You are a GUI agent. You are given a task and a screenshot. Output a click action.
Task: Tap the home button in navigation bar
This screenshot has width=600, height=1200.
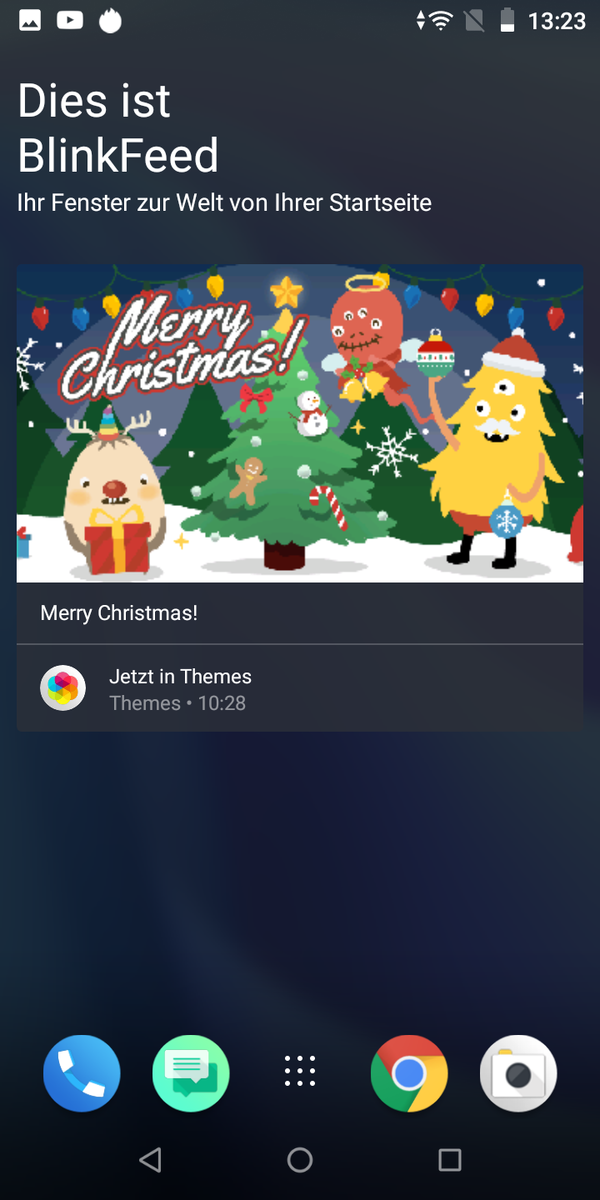[x=300, y=1160]
